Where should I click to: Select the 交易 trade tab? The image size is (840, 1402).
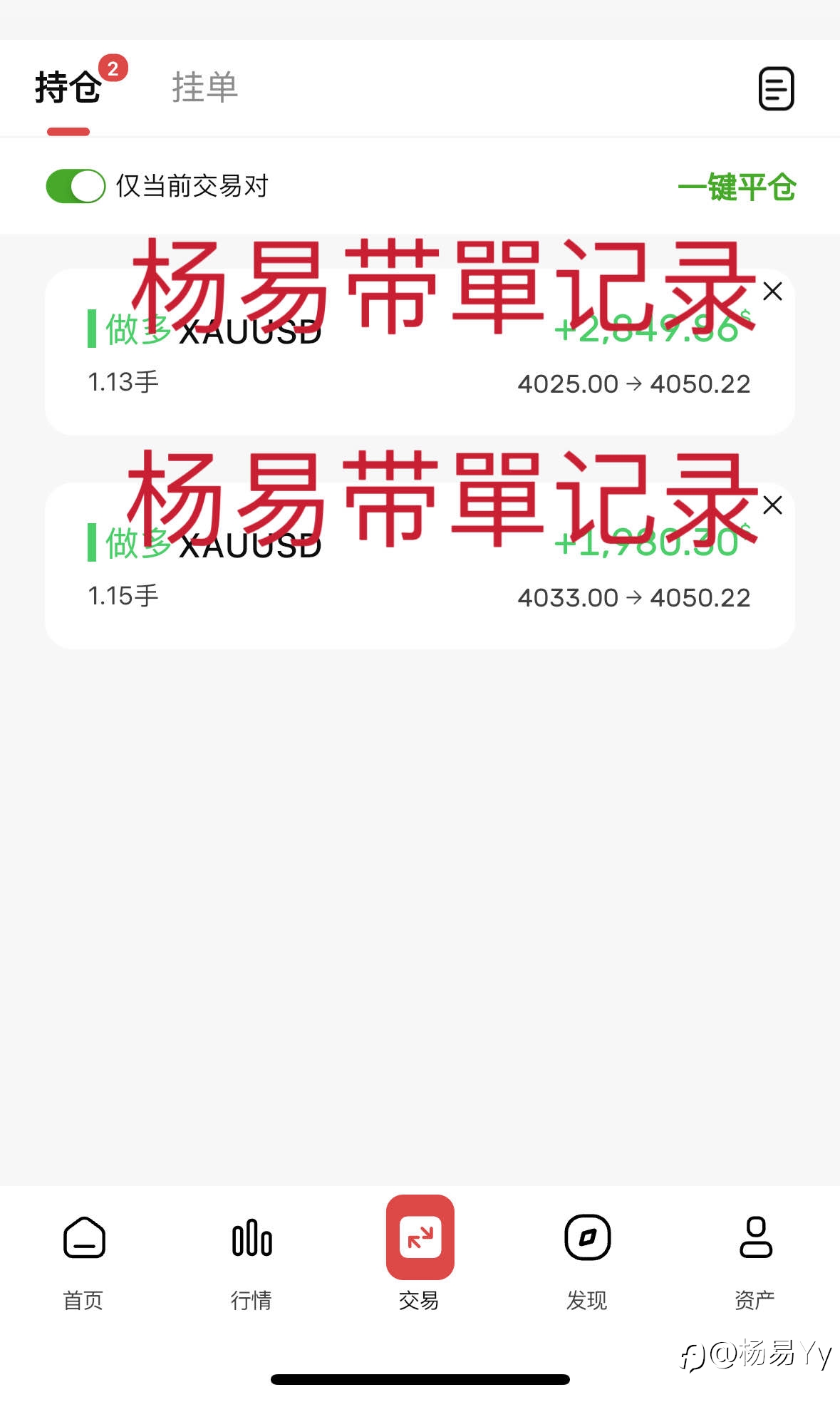tap(420, 1256)
